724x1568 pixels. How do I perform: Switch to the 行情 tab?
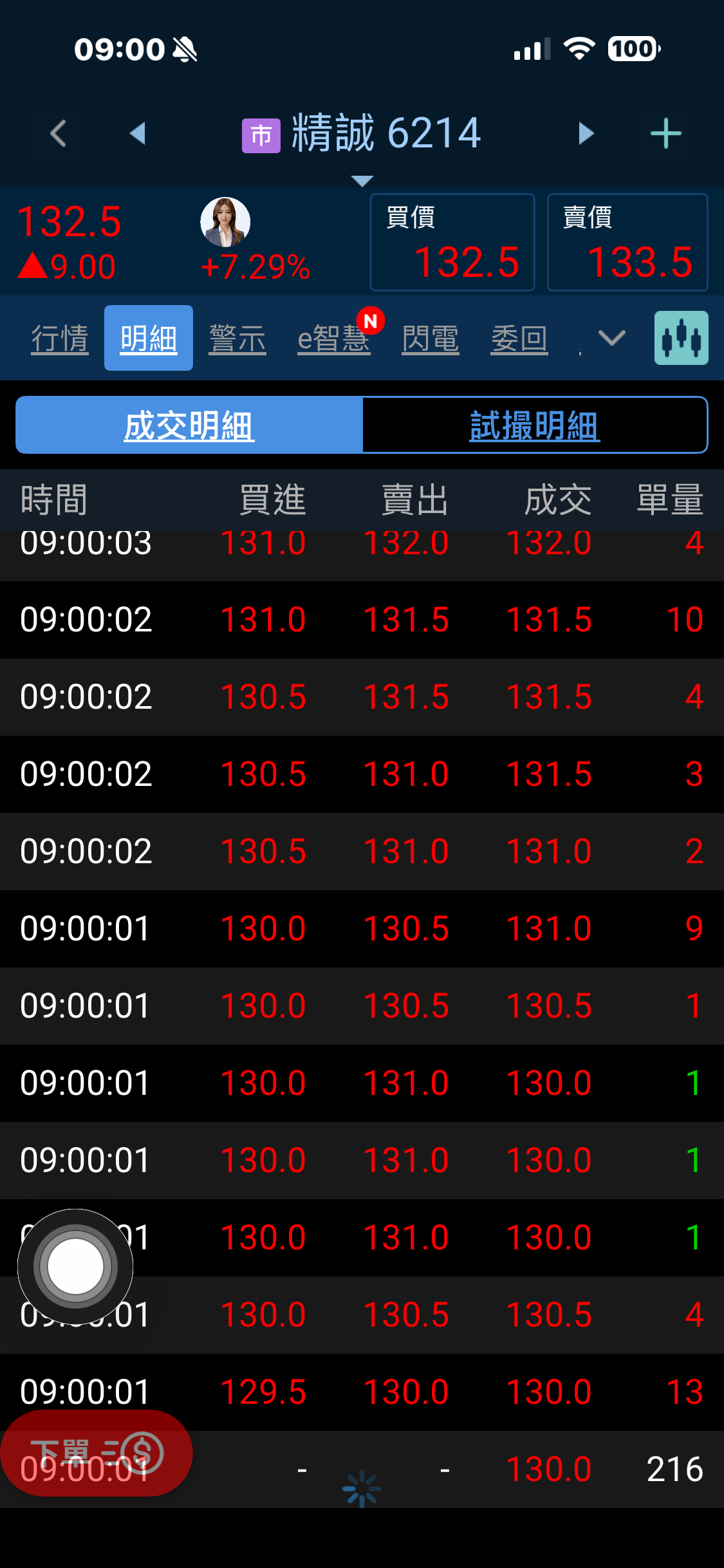[60, 339]
